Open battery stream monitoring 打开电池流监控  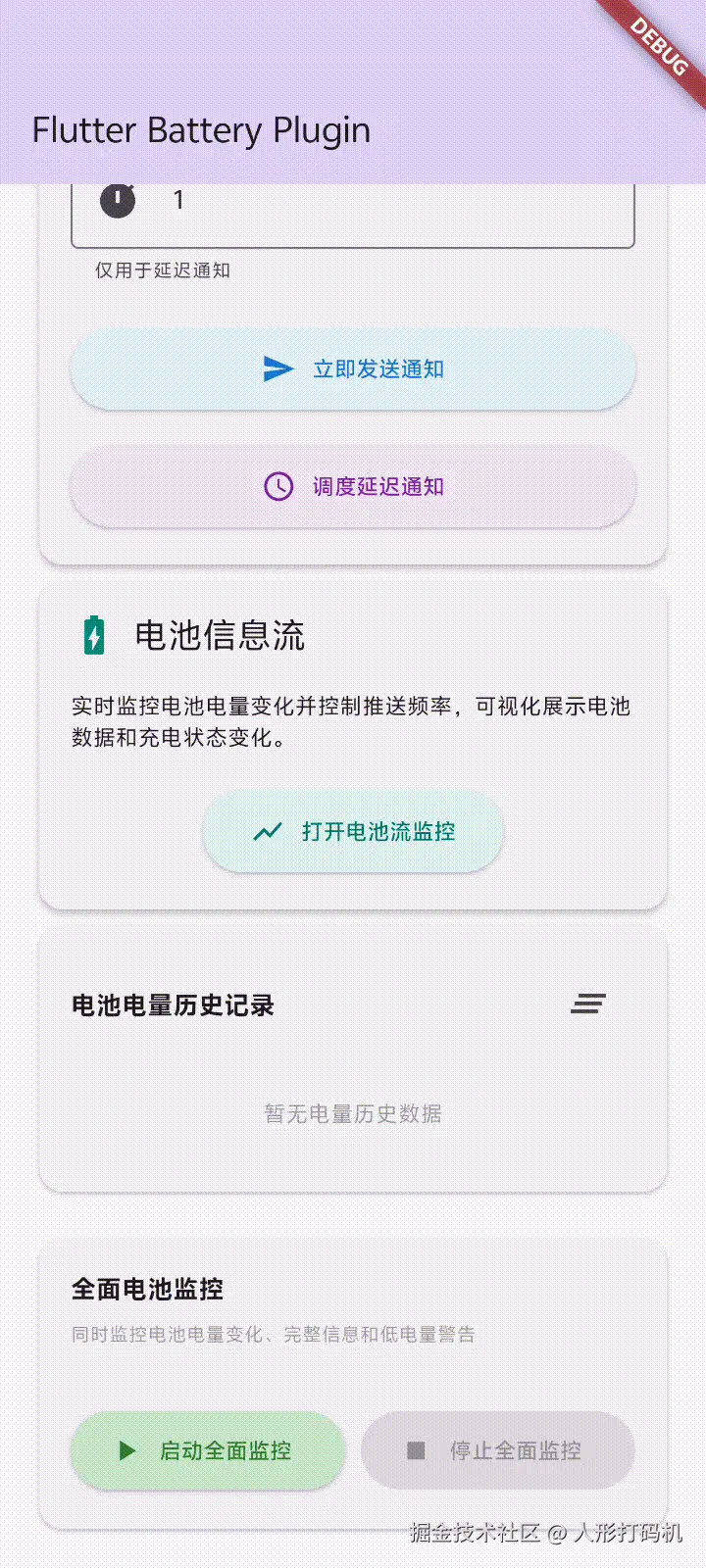point(353,832)
